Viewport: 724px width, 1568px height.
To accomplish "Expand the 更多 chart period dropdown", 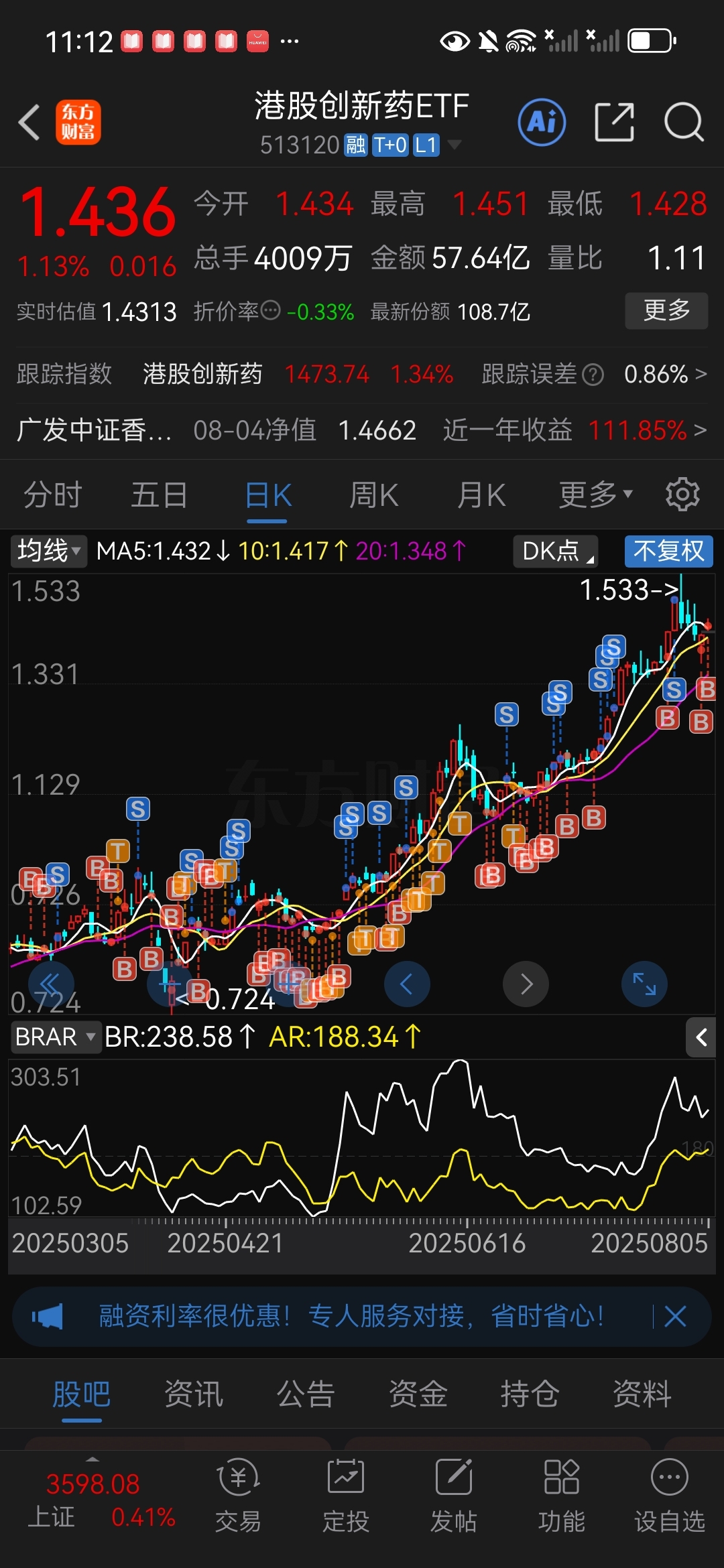I will (596, 496).
